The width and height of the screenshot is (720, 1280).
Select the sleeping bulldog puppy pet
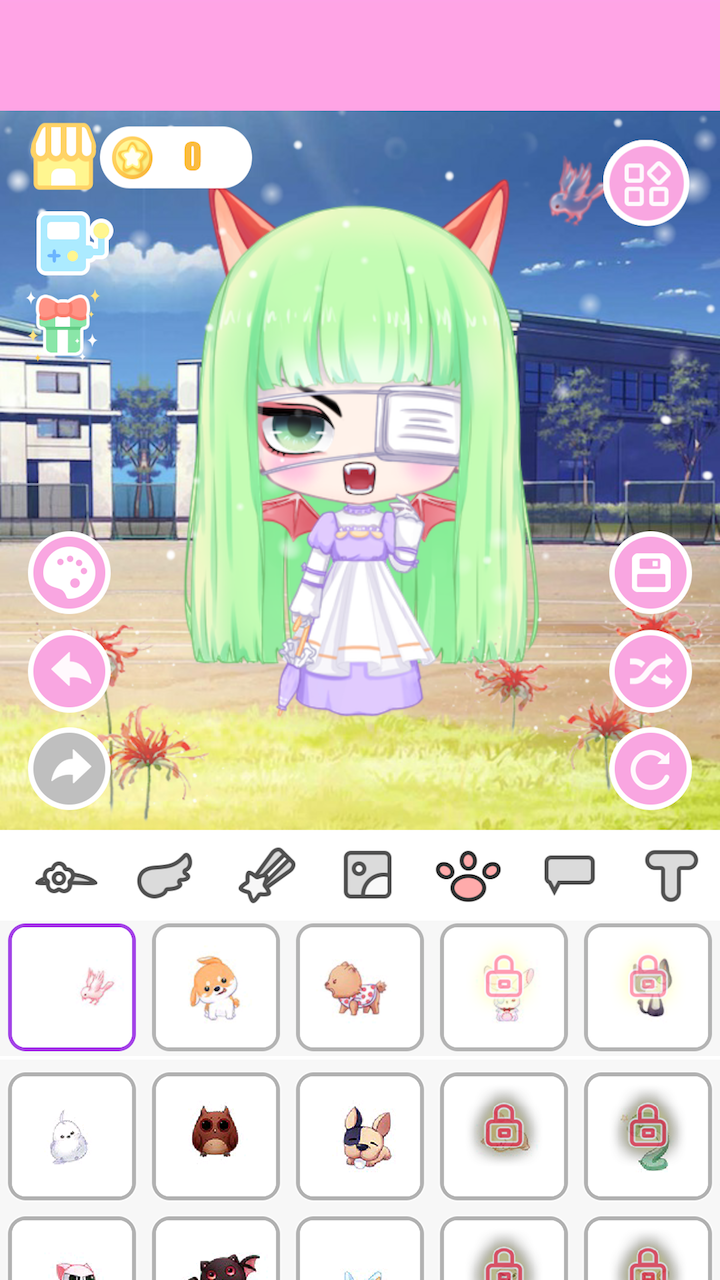tap(360, 1136)
